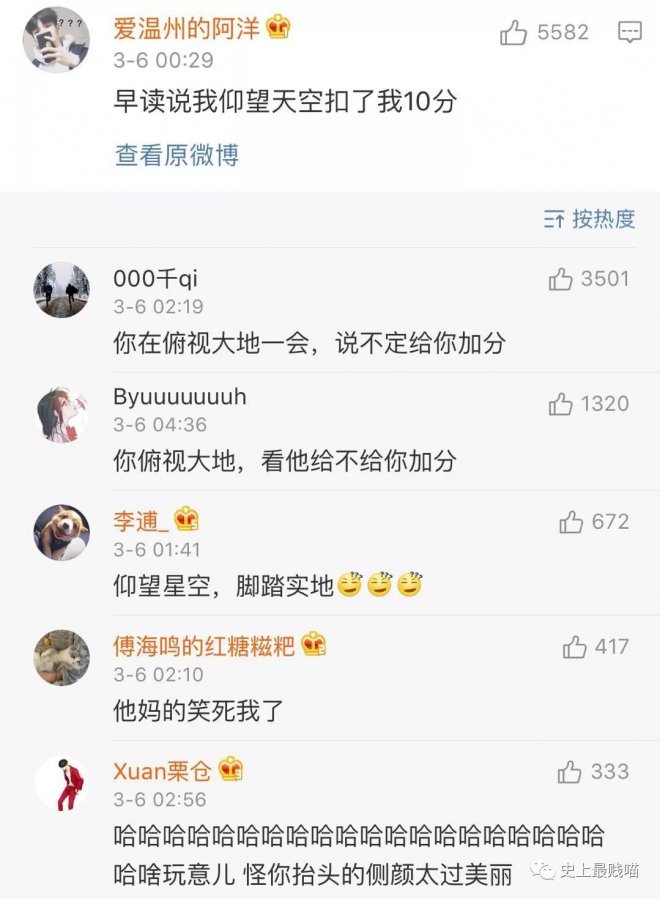The height and width of the screenshot is (899, 660).
Task: Open 爱温州的阿洋's profile avatar
Action: pos(56,40)
